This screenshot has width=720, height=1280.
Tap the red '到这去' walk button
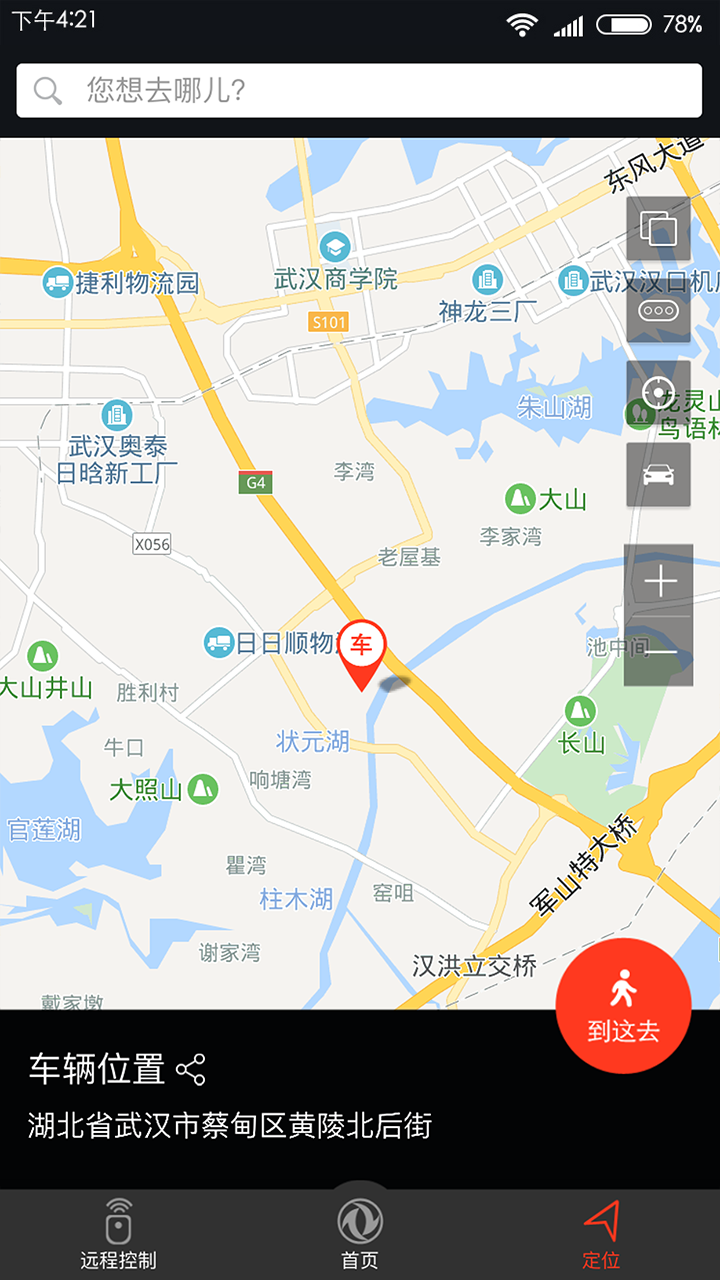point(623,1006)
